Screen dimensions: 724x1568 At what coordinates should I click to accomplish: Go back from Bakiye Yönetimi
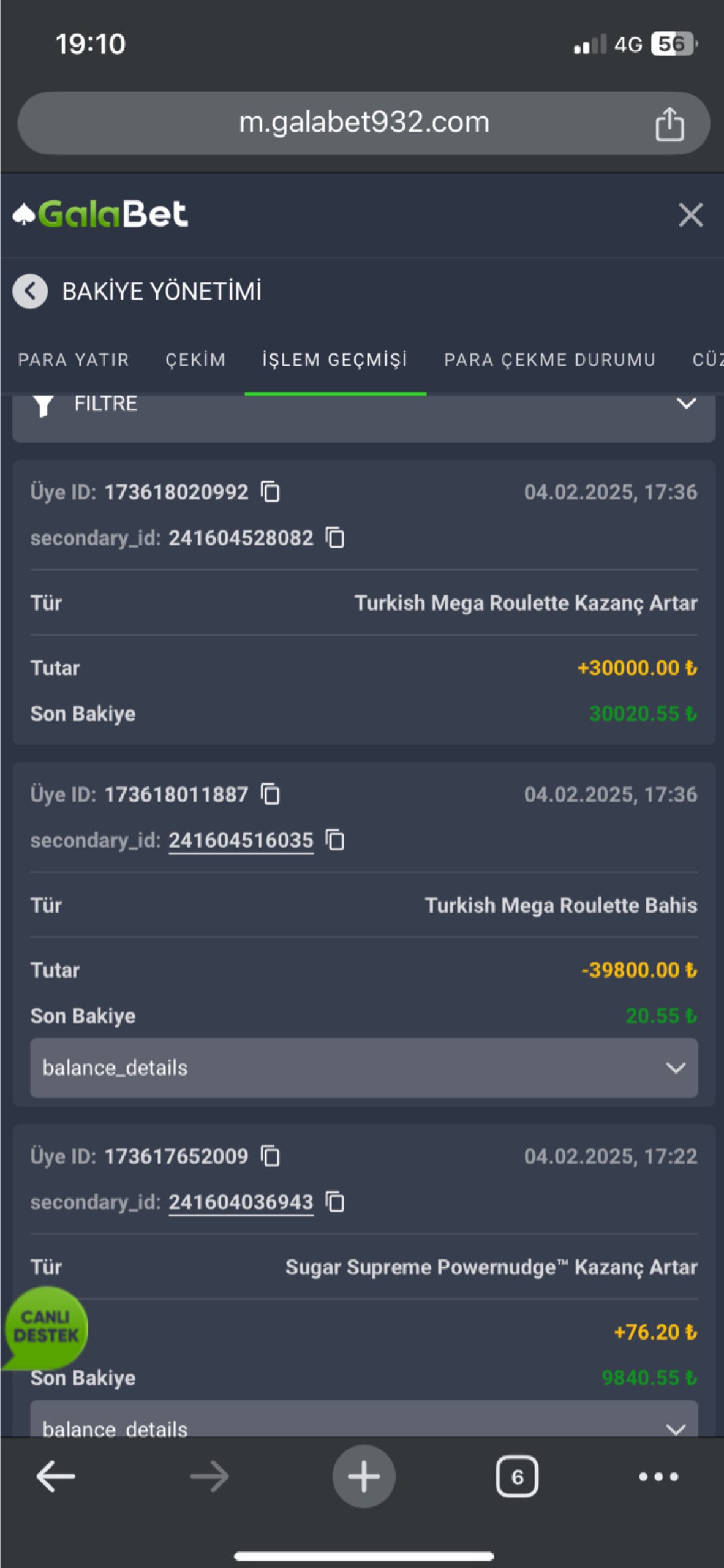click(x=30, y=291)
